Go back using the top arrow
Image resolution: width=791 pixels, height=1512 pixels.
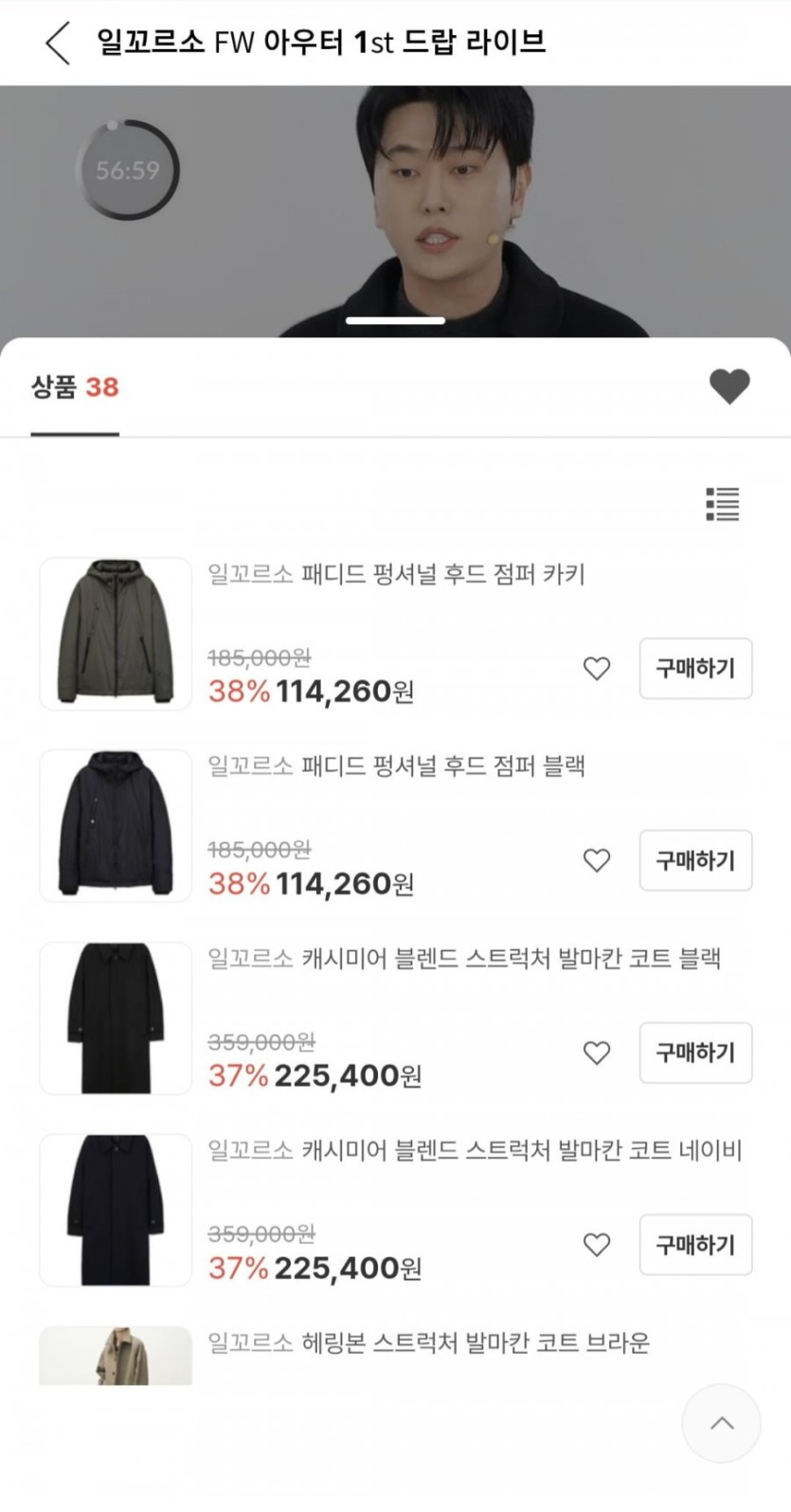58,43
